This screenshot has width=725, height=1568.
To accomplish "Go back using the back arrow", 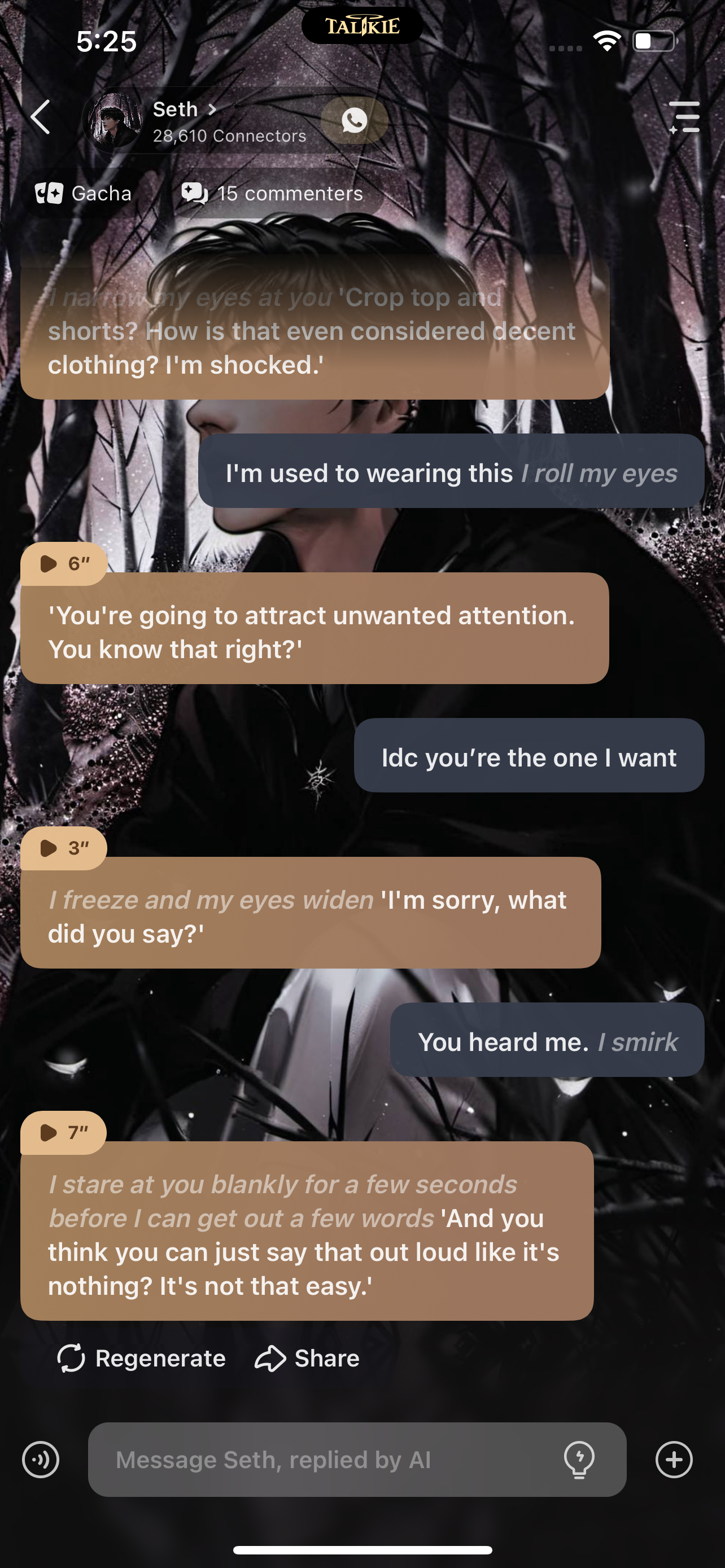I will click(41, 117).
